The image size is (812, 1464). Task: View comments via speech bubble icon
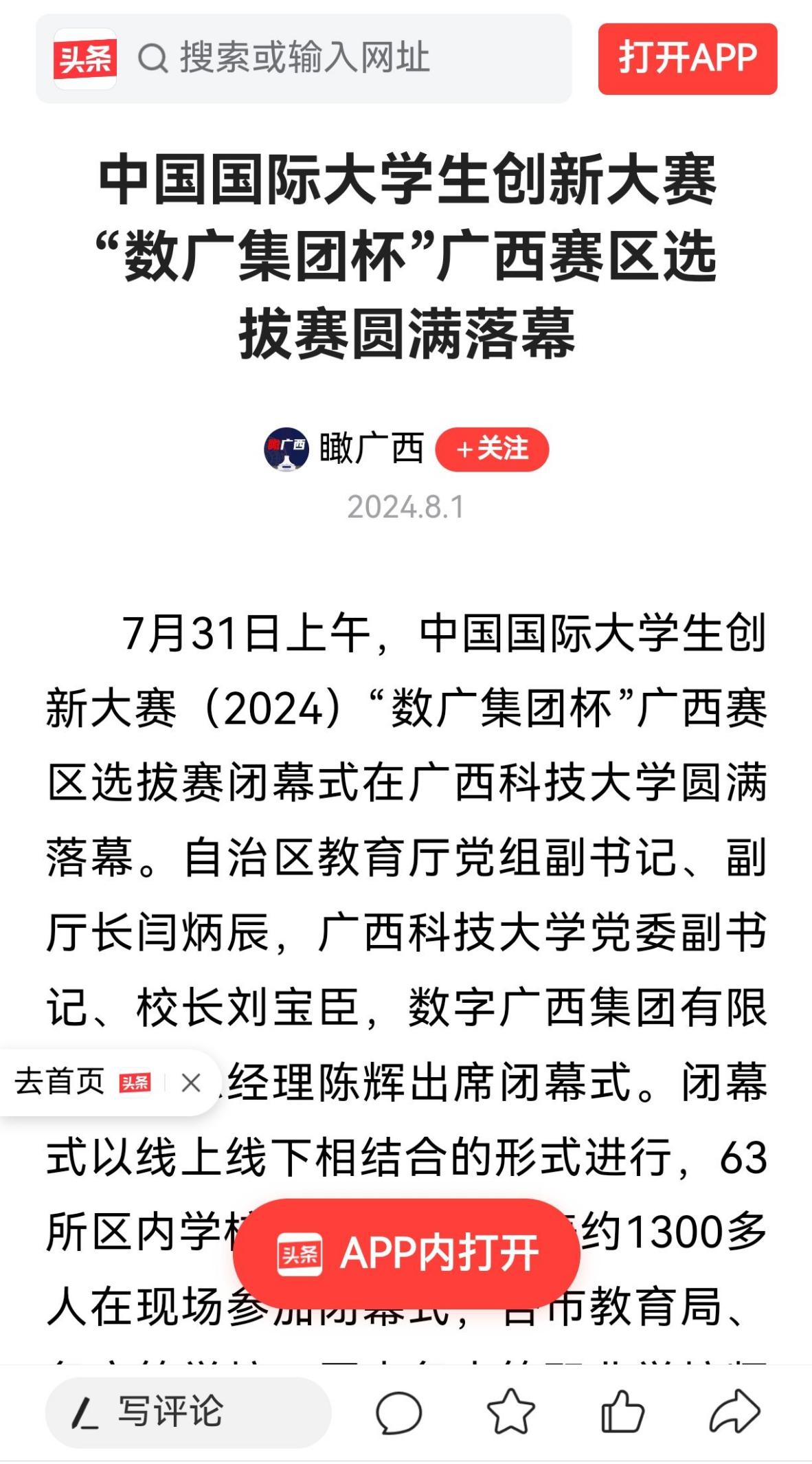pyautogui.click(x=398, y=1412)
